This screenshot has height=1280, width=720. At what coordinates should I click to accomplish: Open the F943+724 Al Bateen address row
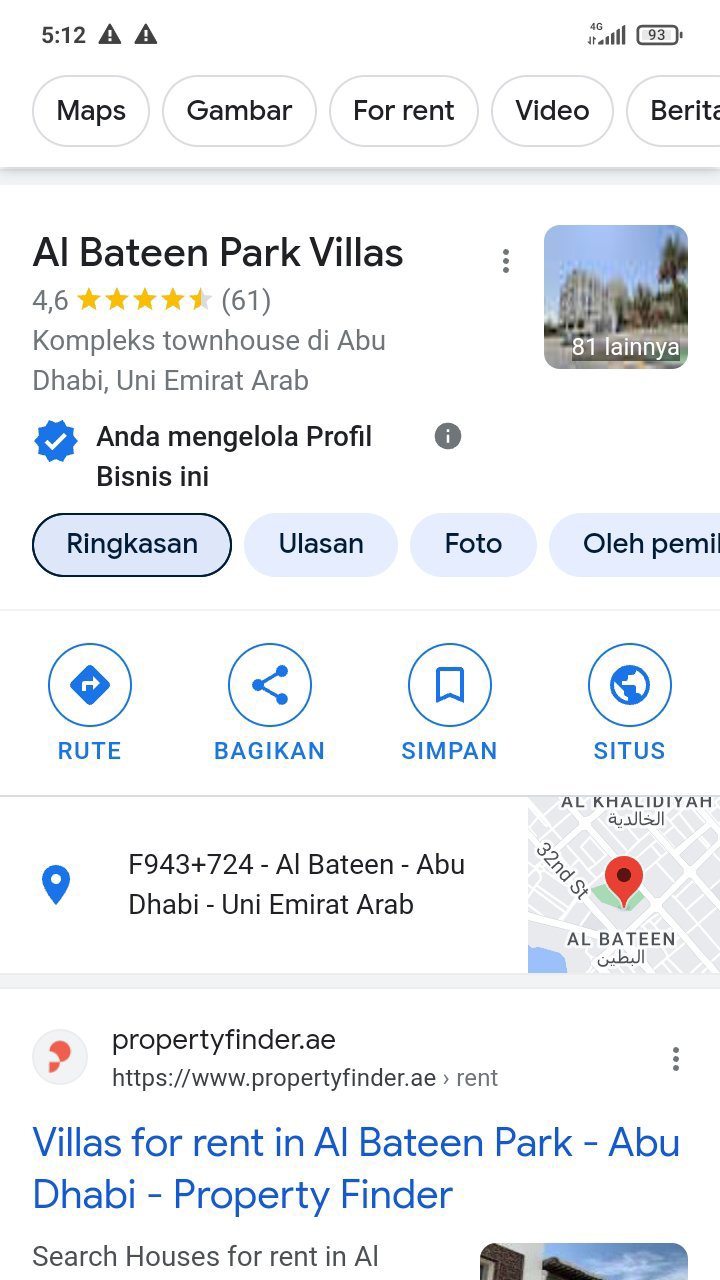264,885
